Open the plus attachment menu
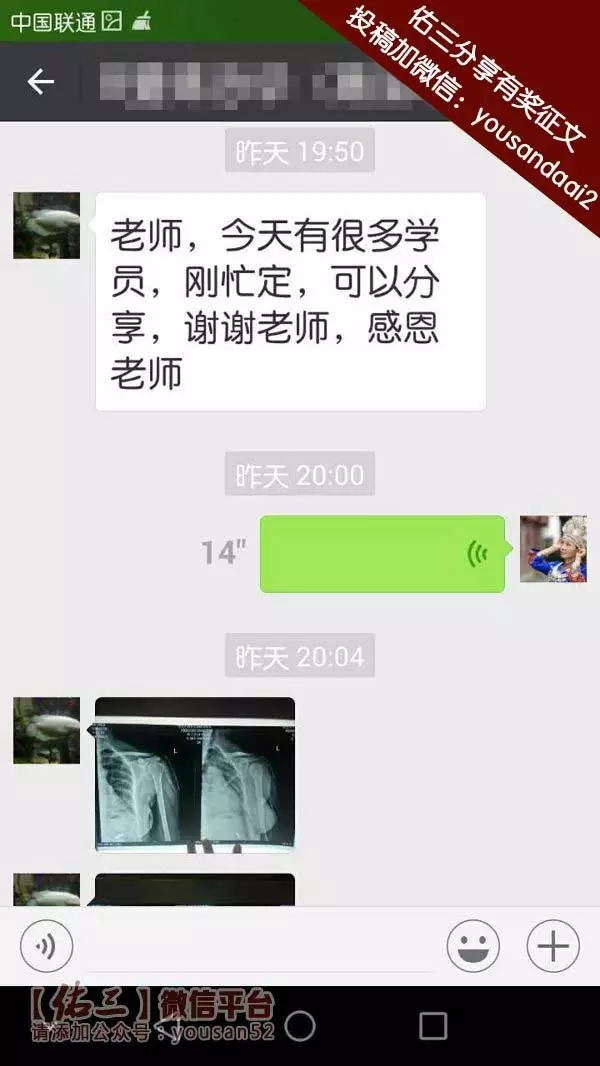 point(553,946)
